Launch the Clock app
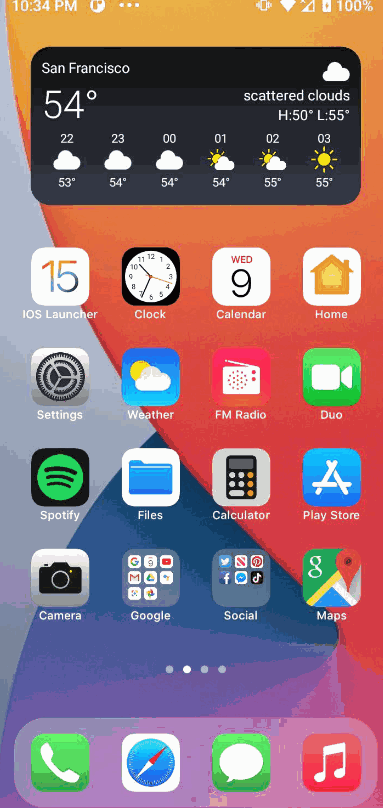 pos(151,277)
